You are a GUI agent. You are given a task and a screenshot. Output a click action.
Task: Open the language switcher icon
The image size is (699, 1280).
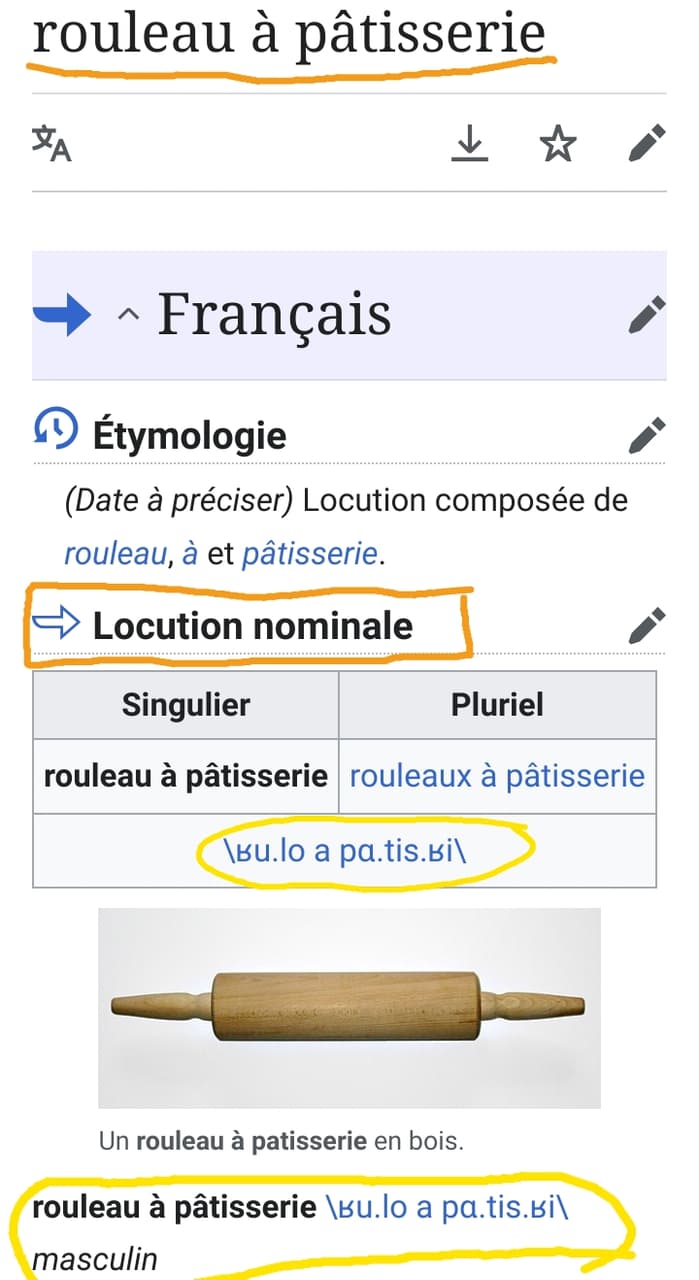[x=51, y=144]
